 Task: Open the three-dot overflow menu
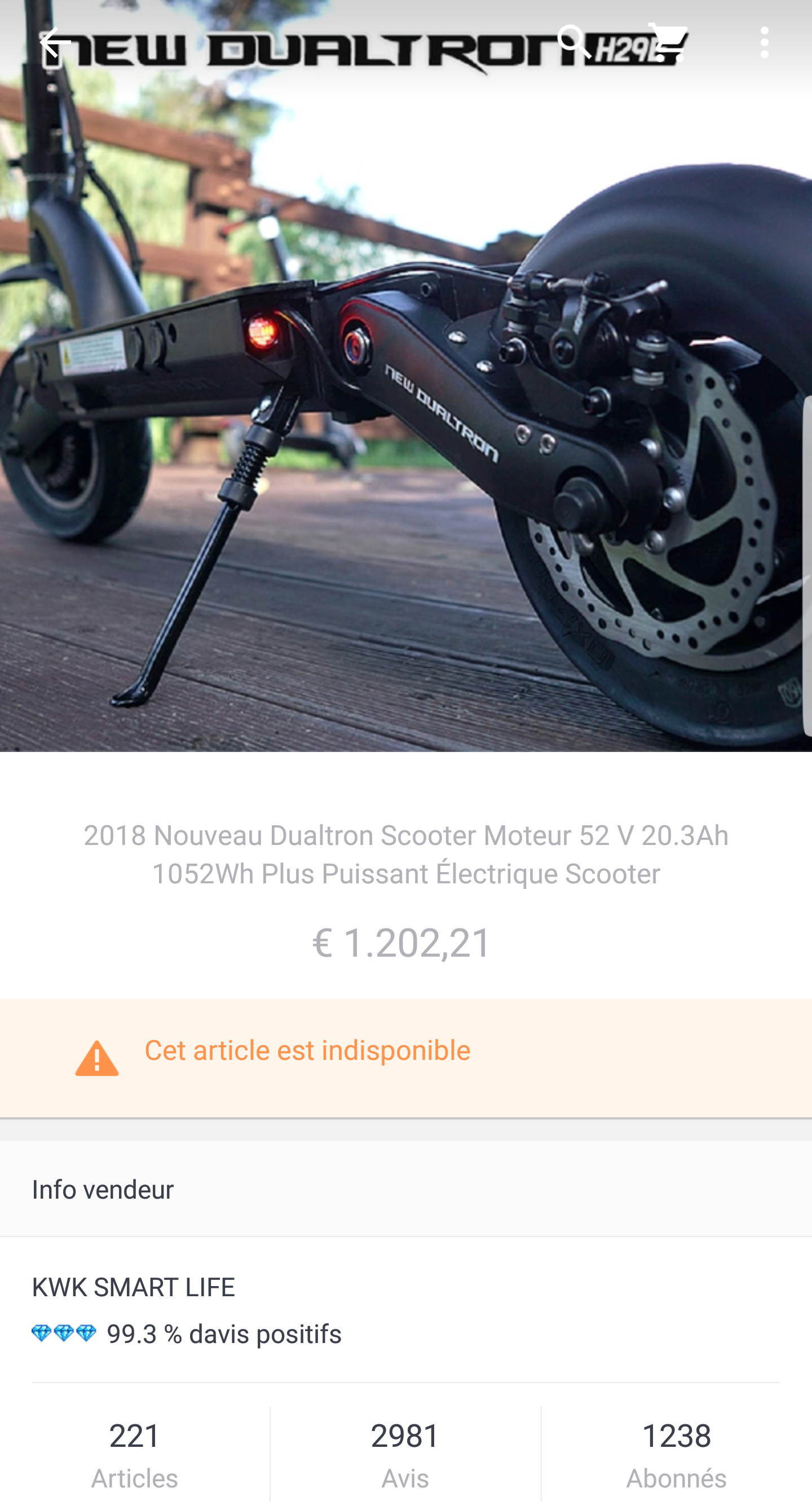pyautogui.click(x=765, y=42)
